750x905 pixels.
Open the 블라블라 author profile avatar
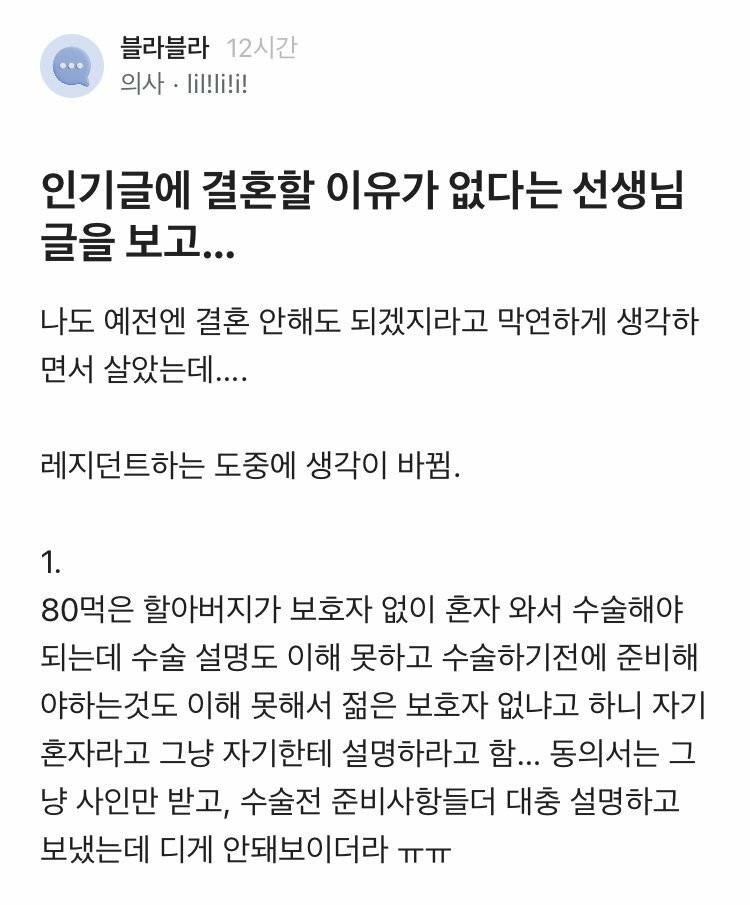click(x=71, y=65)
